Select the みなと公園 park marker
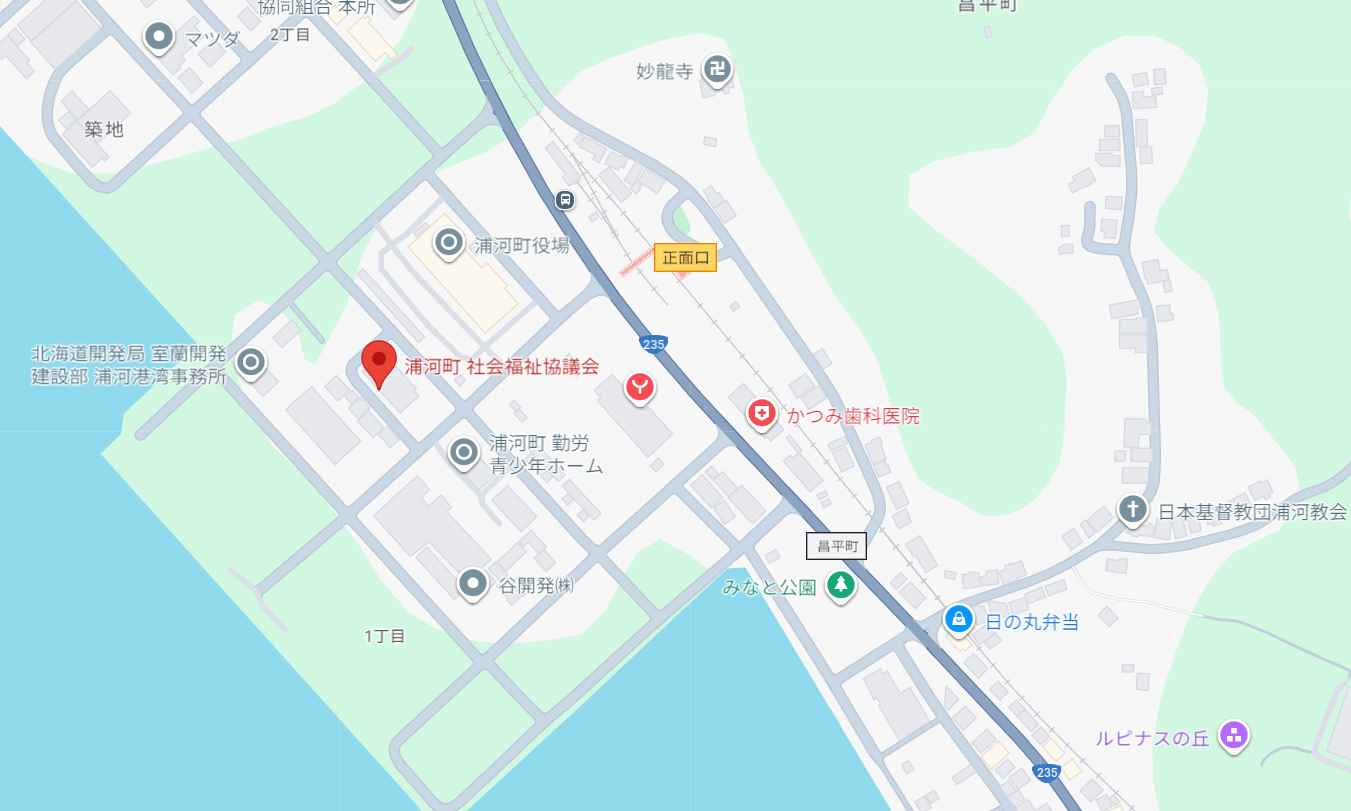 point(841,585)
